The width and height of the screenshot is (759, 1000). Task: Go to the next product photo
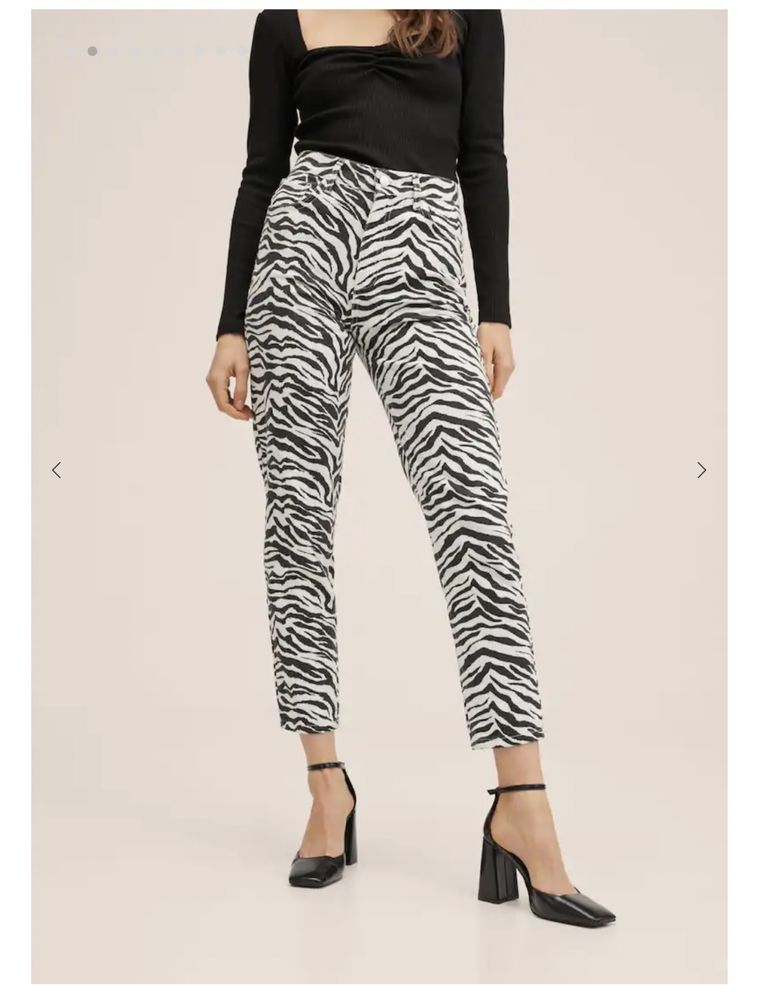tap(701, 470)
